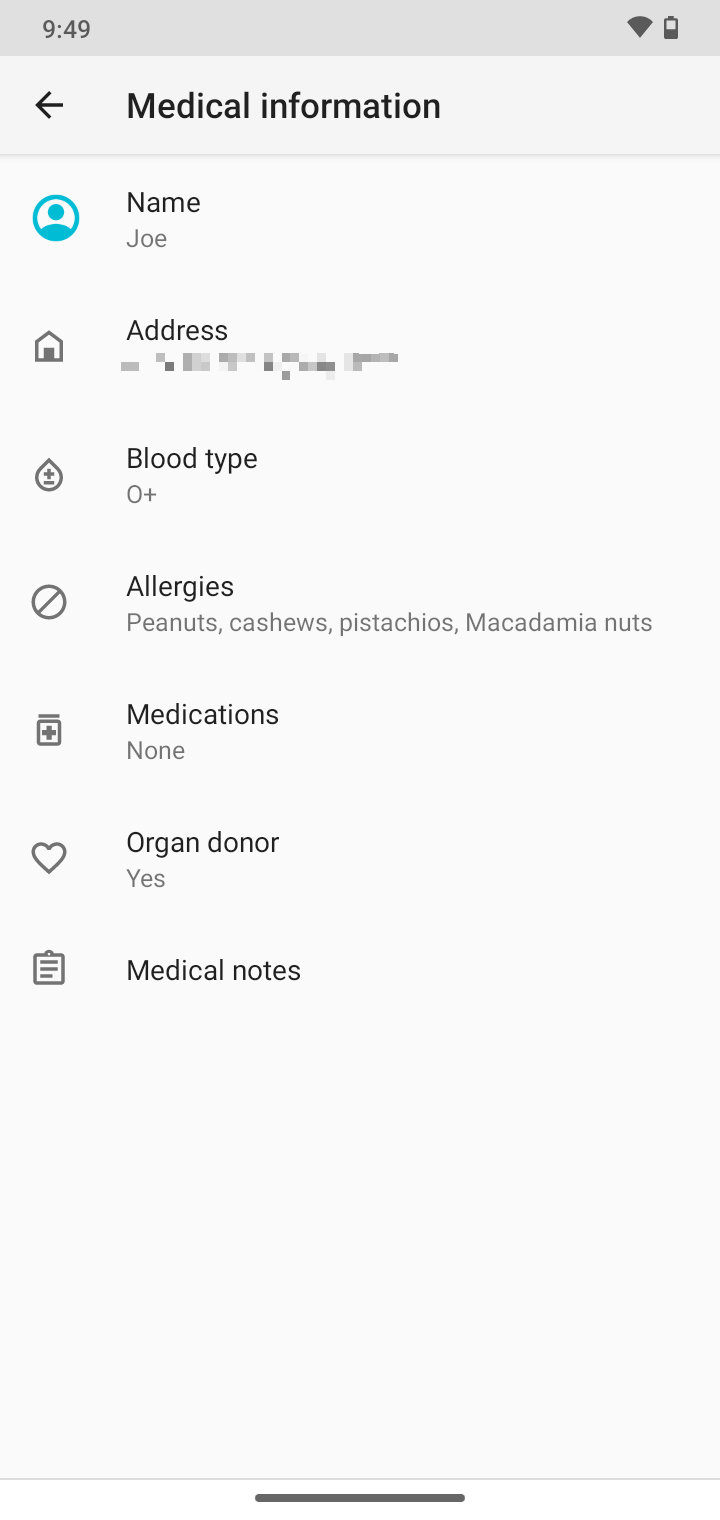This screenshot has height=1520, width=720.
Task: Click the blood drop icon for Blood type
Action: click(x=49, y=474)
